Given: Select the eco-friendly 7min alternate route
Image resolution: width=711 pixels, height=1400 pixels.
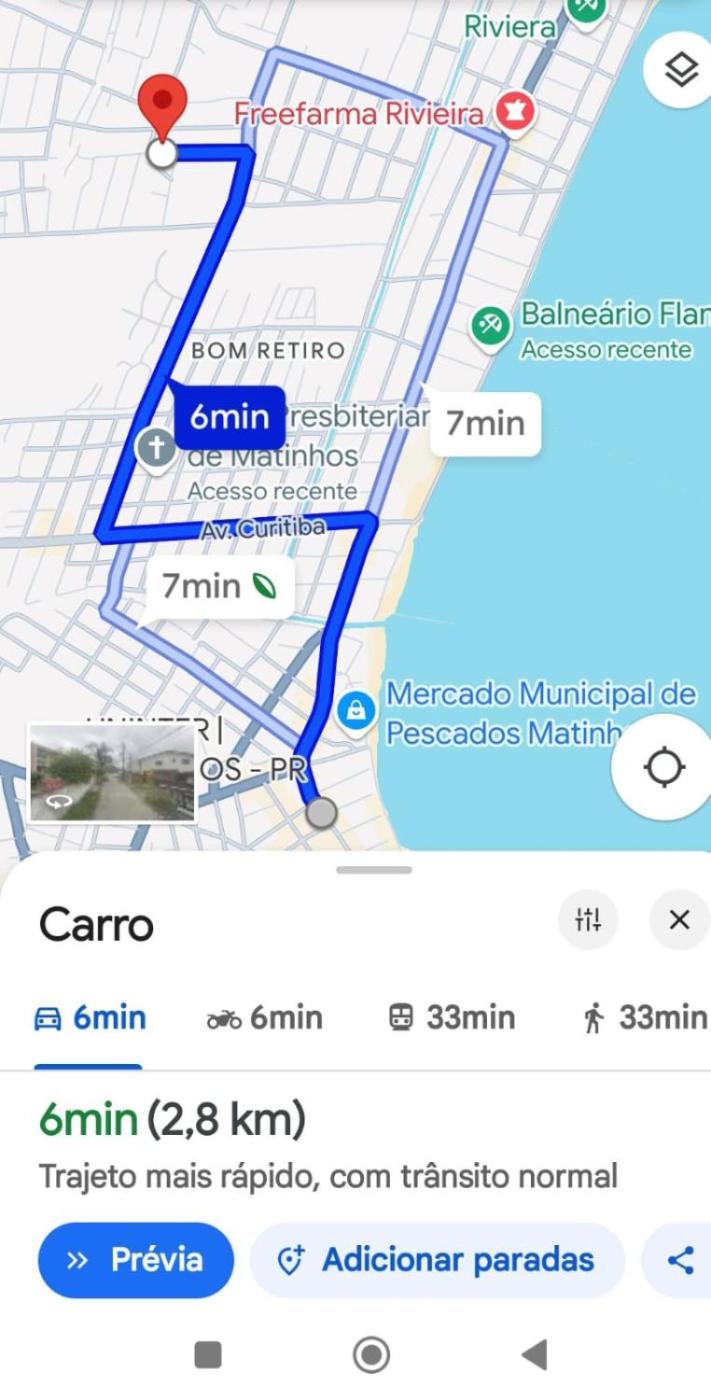Looking at the screenshot, I should coord(218,587).
